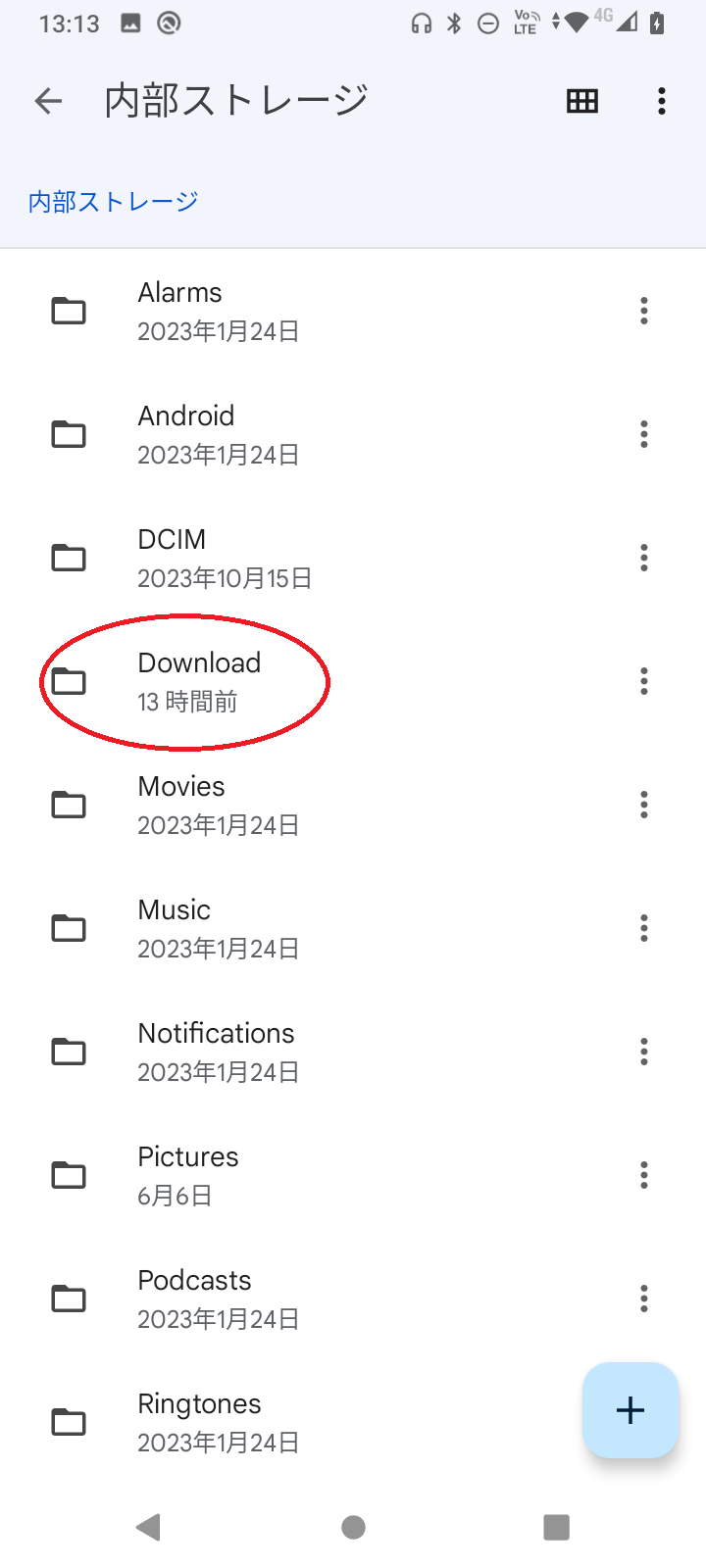This screenshot has height=1568, width=706.
Task: Tap the Ringtones folder icon
Action: tap(69, 1422)
